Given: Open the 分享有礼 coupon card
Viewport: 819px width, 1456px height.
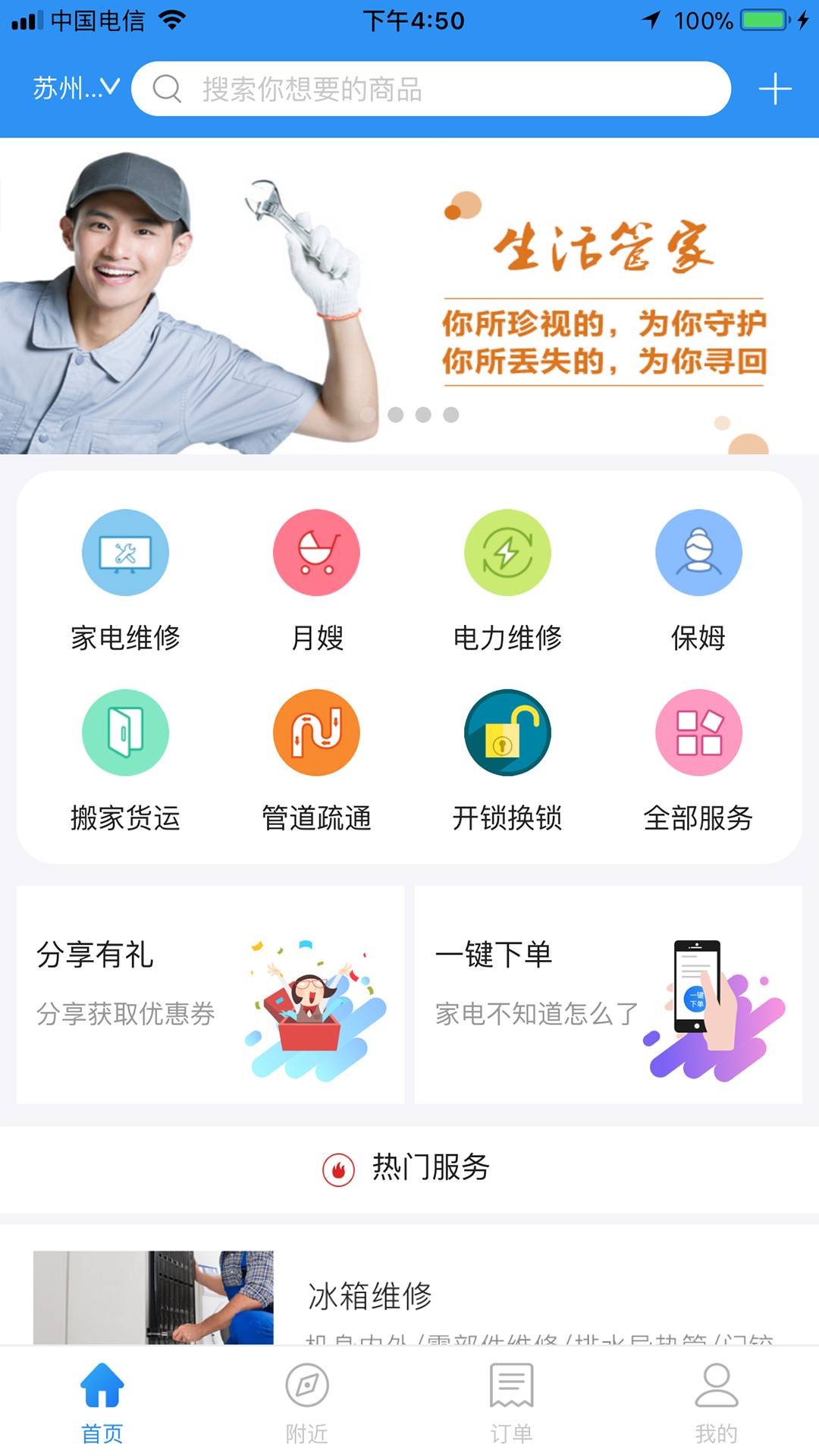Looking at the screenshot, I should pyautogui.click(x=210, y=994).
